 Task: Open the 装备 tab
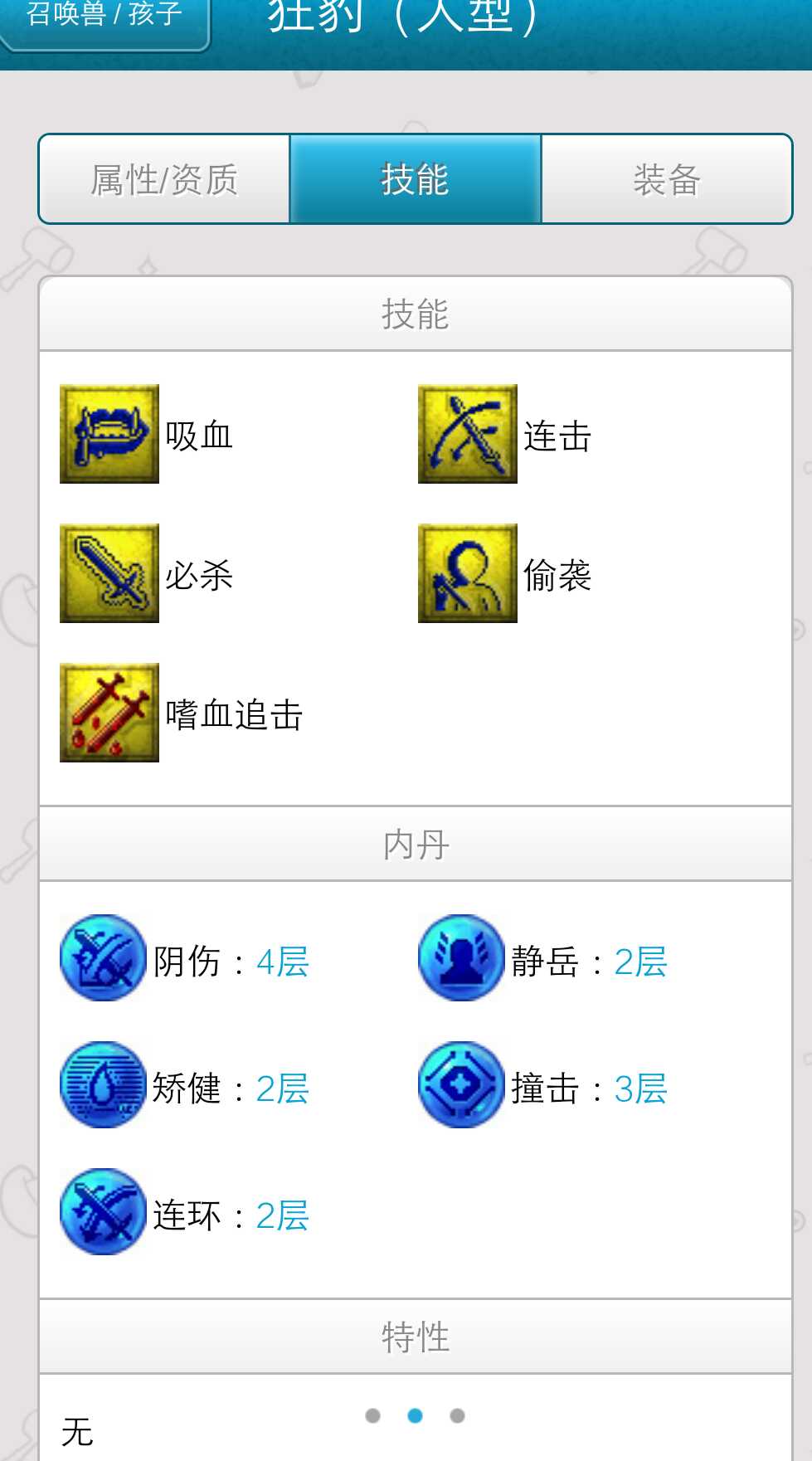pos(667,179)
